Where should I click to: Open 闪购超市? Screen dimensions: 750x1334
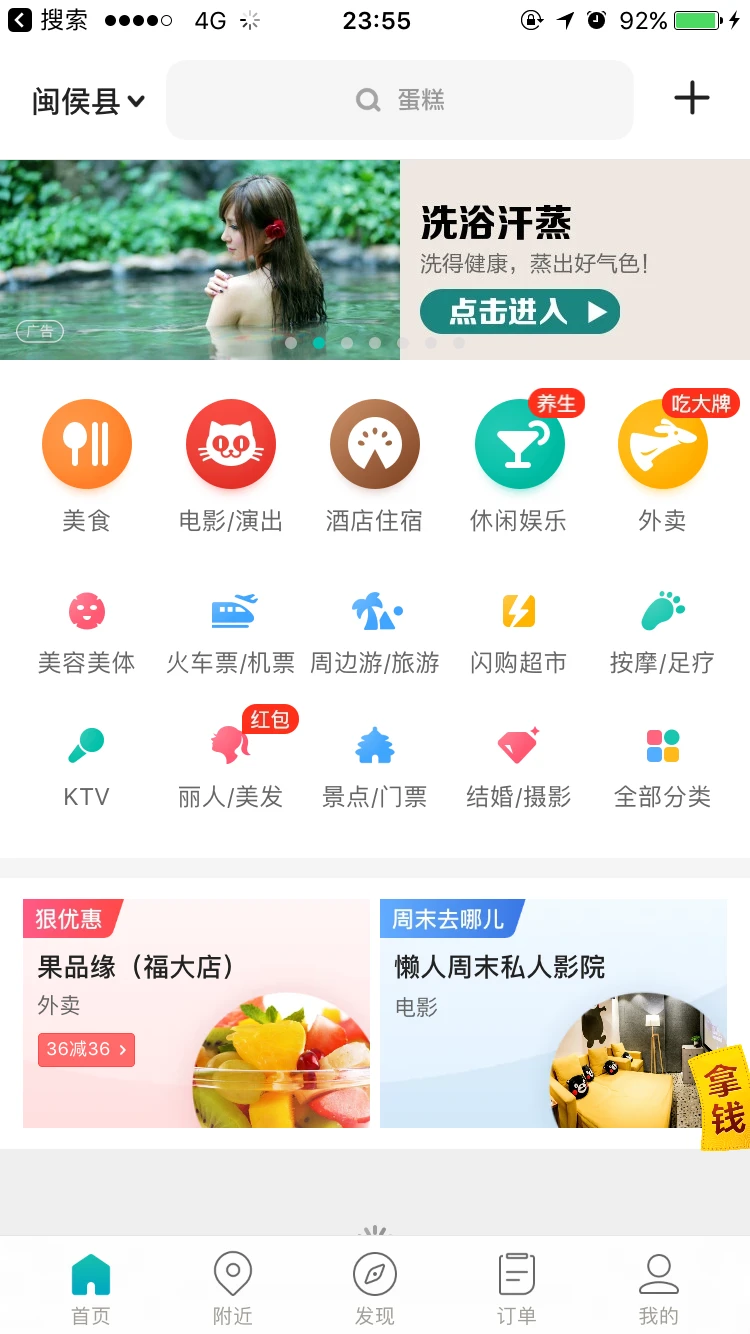(518, 632)
